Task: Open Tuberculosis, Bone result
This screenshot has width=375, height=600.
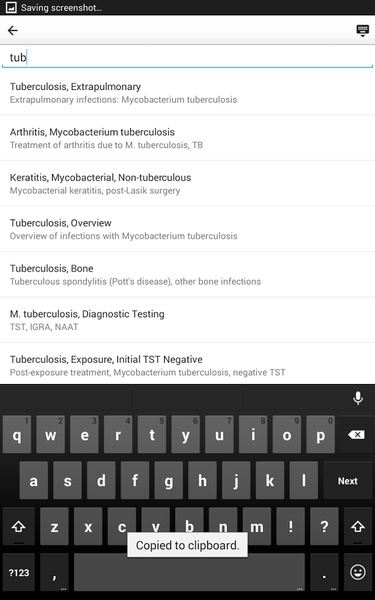Action: pos(188,274)
